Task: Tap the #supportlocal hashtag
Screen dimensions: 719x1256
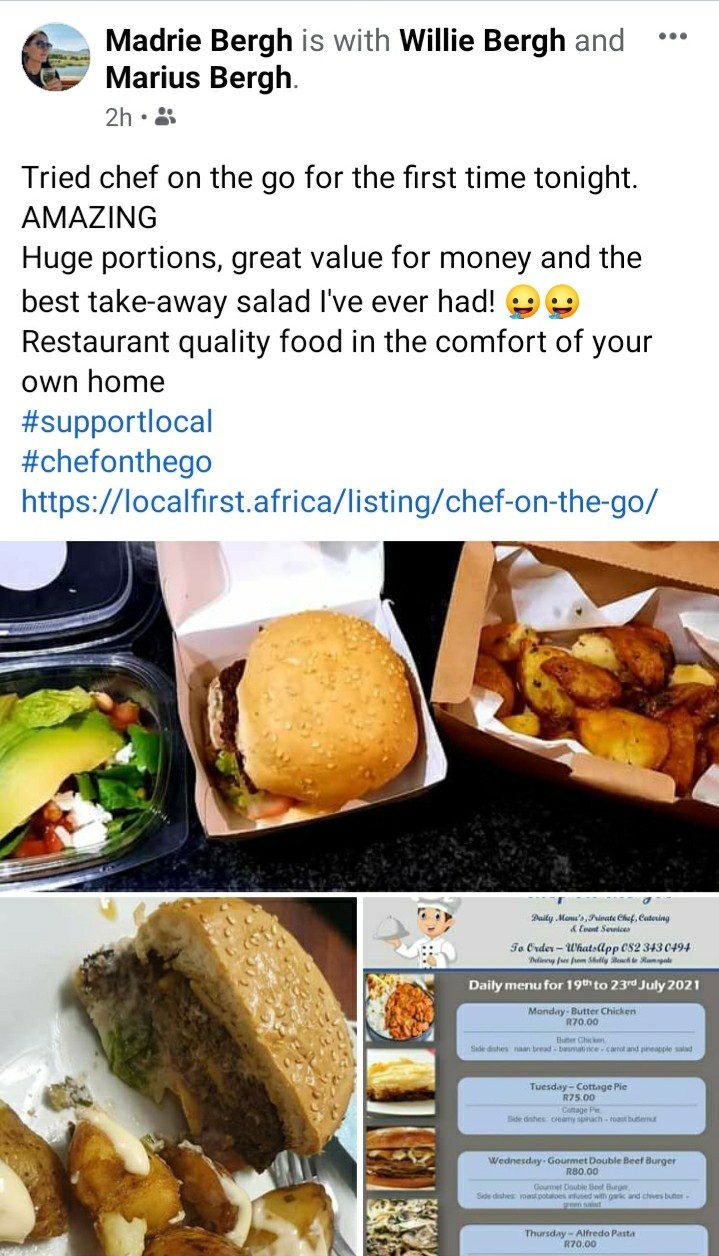Action: [x=117, y=422]
